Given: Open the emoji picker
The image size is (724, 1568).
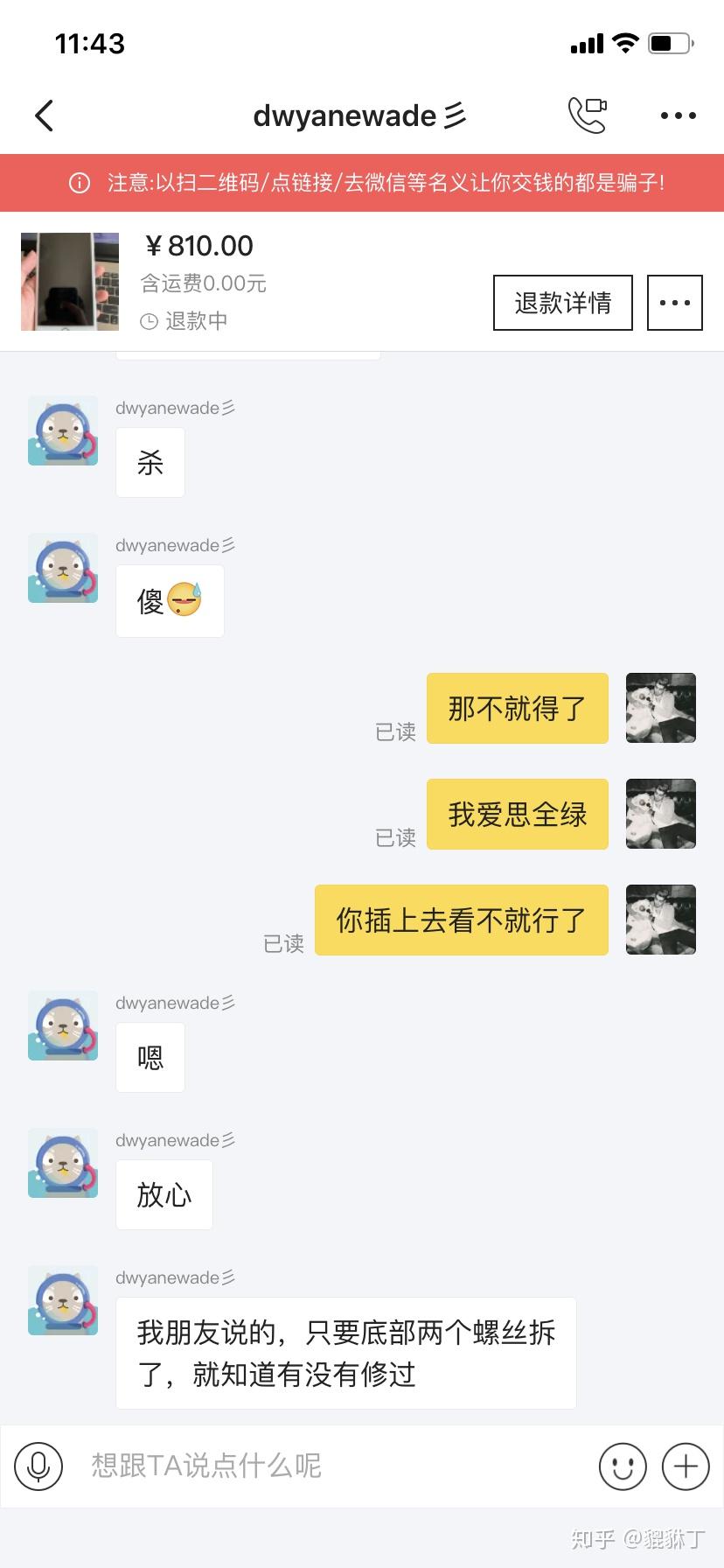Looking at the screenshot, I should tap(623, 1466).
